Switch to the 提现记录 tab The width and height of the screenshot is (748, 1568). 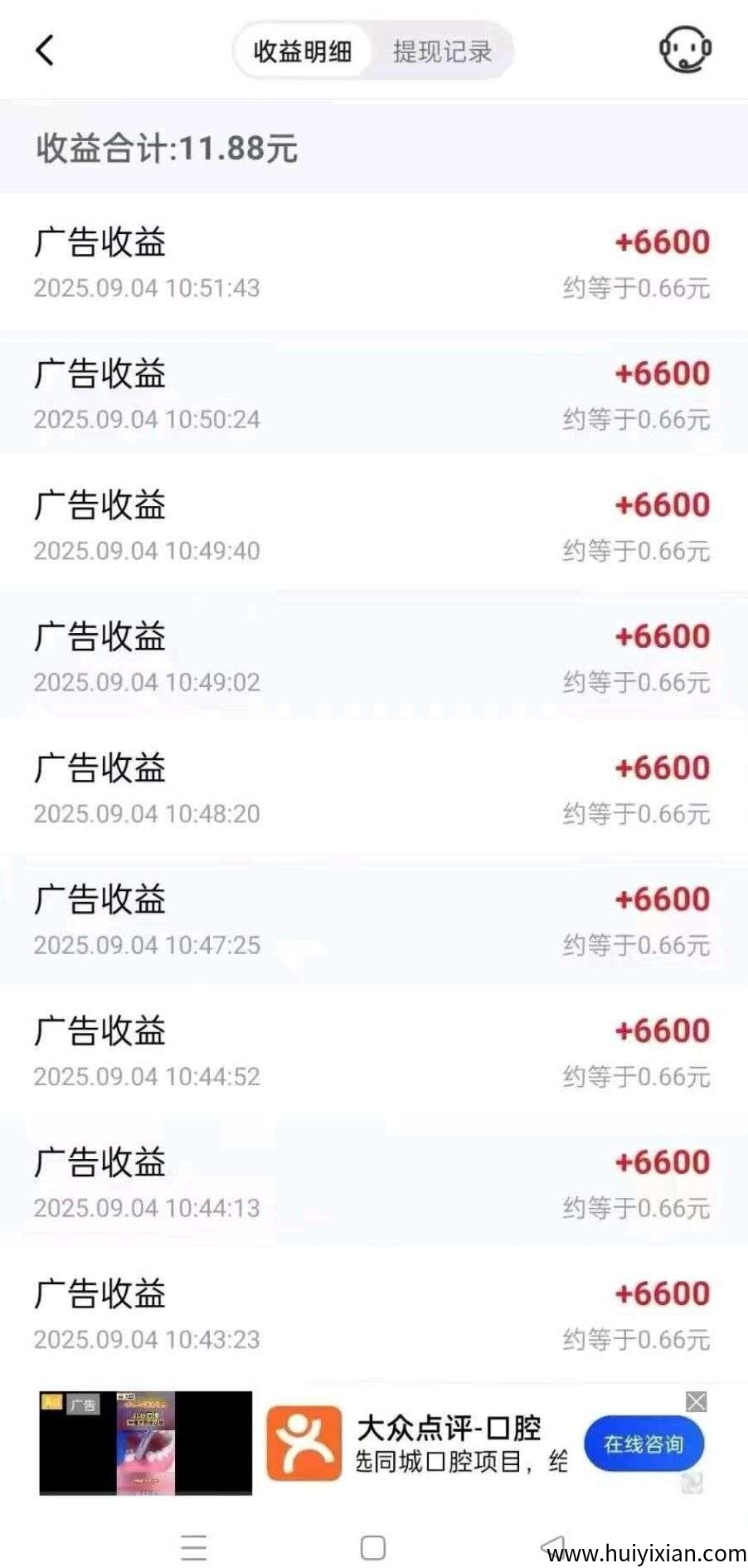tap(442, 51)
